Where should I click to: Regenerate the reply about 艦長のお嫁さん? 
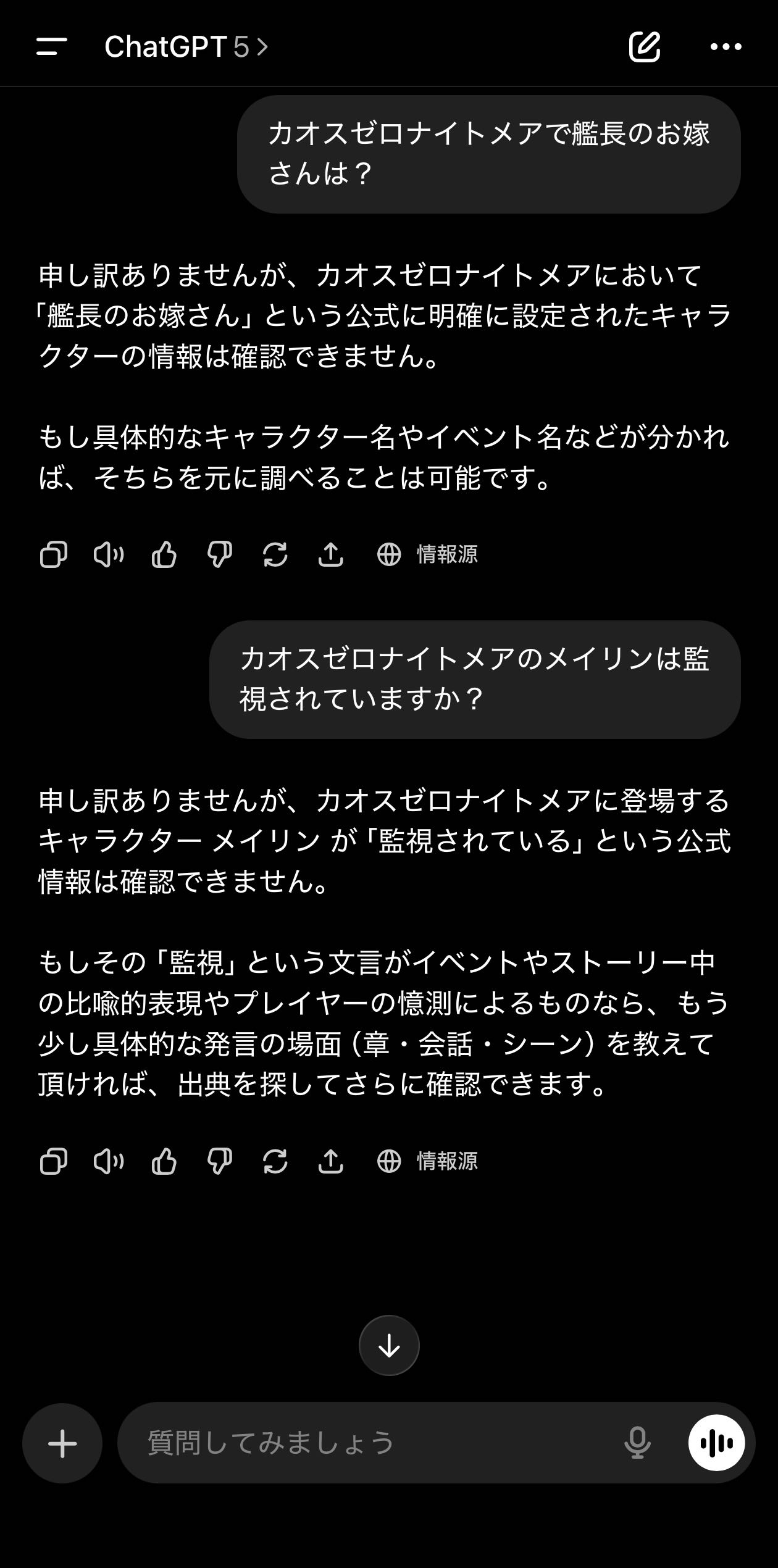[275, 554]
